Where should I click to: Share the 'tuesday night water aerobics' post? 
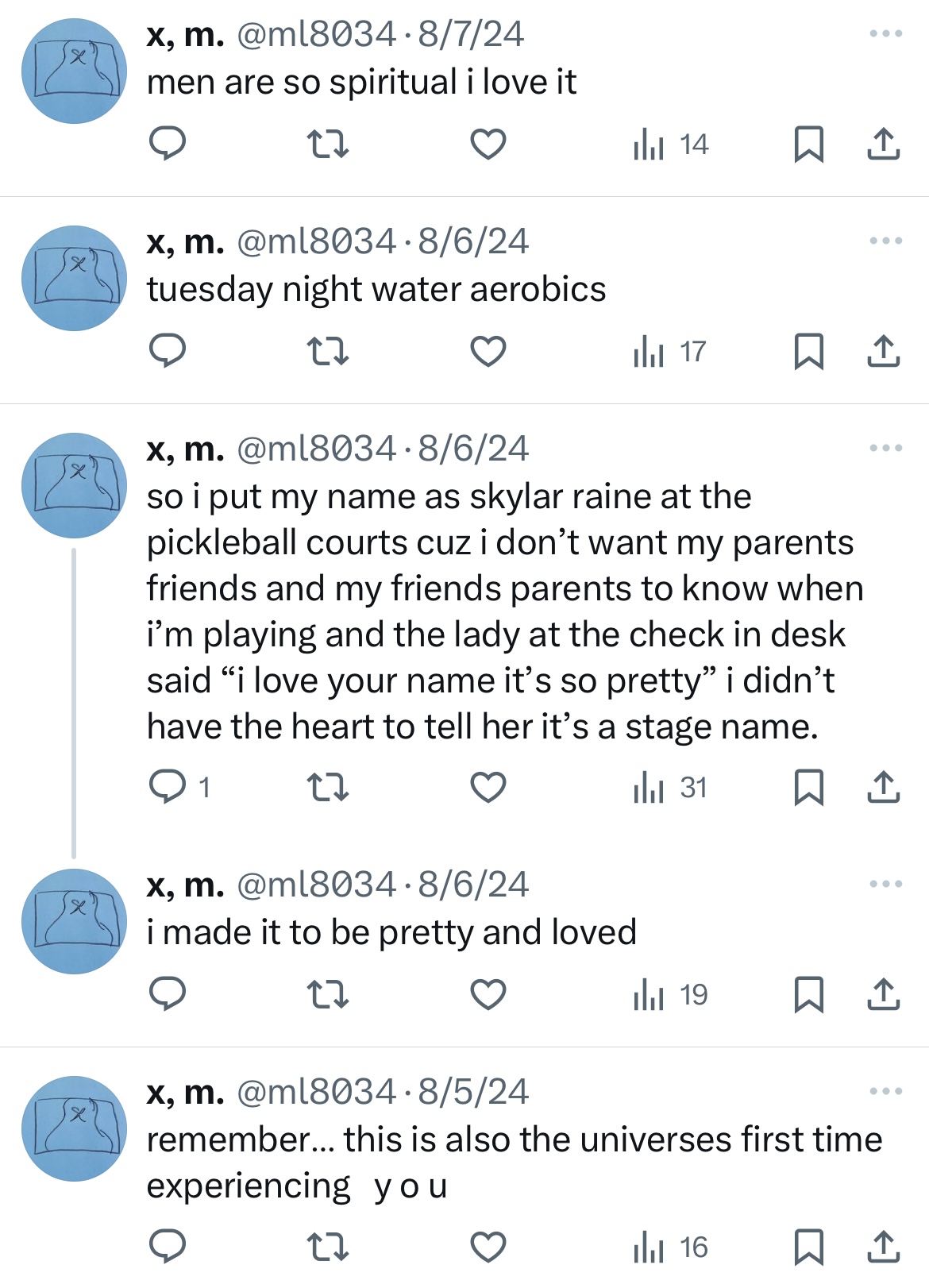coord(882,352)
